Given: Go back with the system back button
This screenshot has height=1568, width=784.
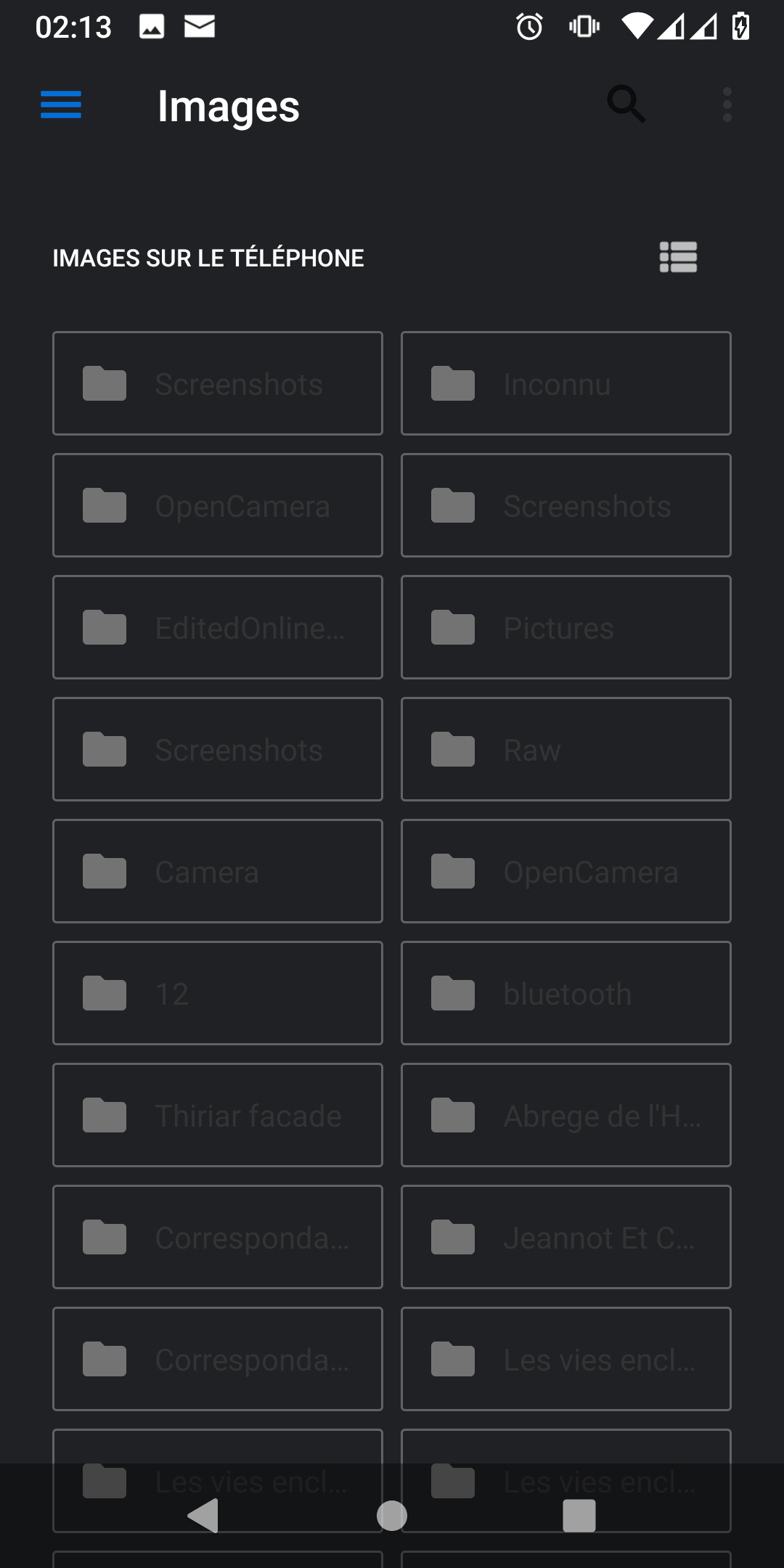Looking at the screenshot, I should (203, 1516).
